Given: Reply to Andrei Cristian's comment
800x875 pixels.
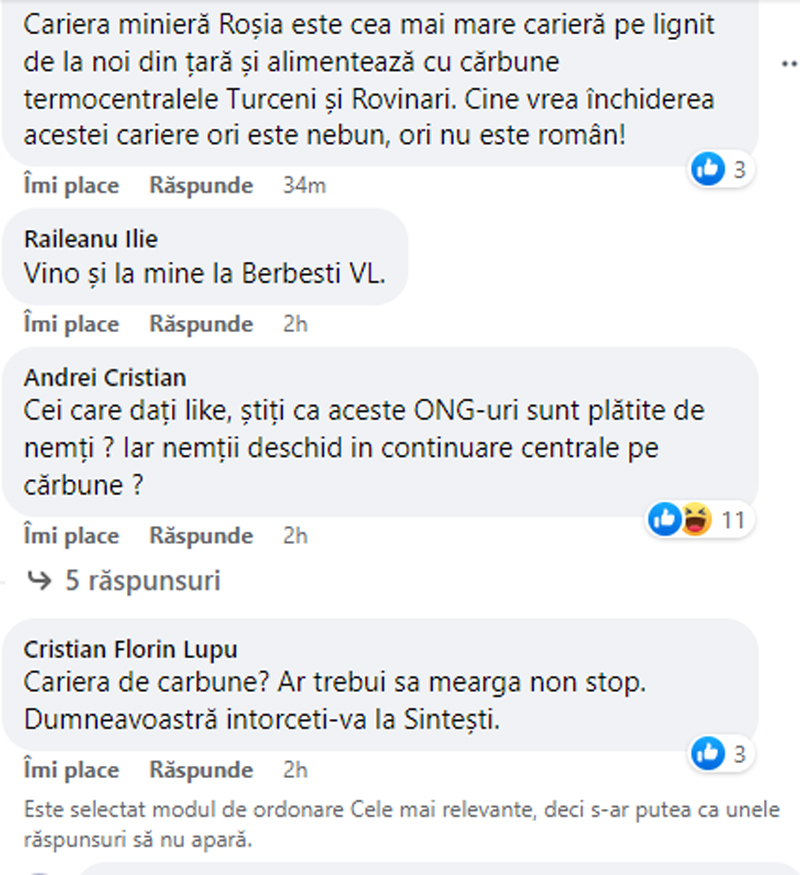Looking at the screenshot, I should coord(201,536).
